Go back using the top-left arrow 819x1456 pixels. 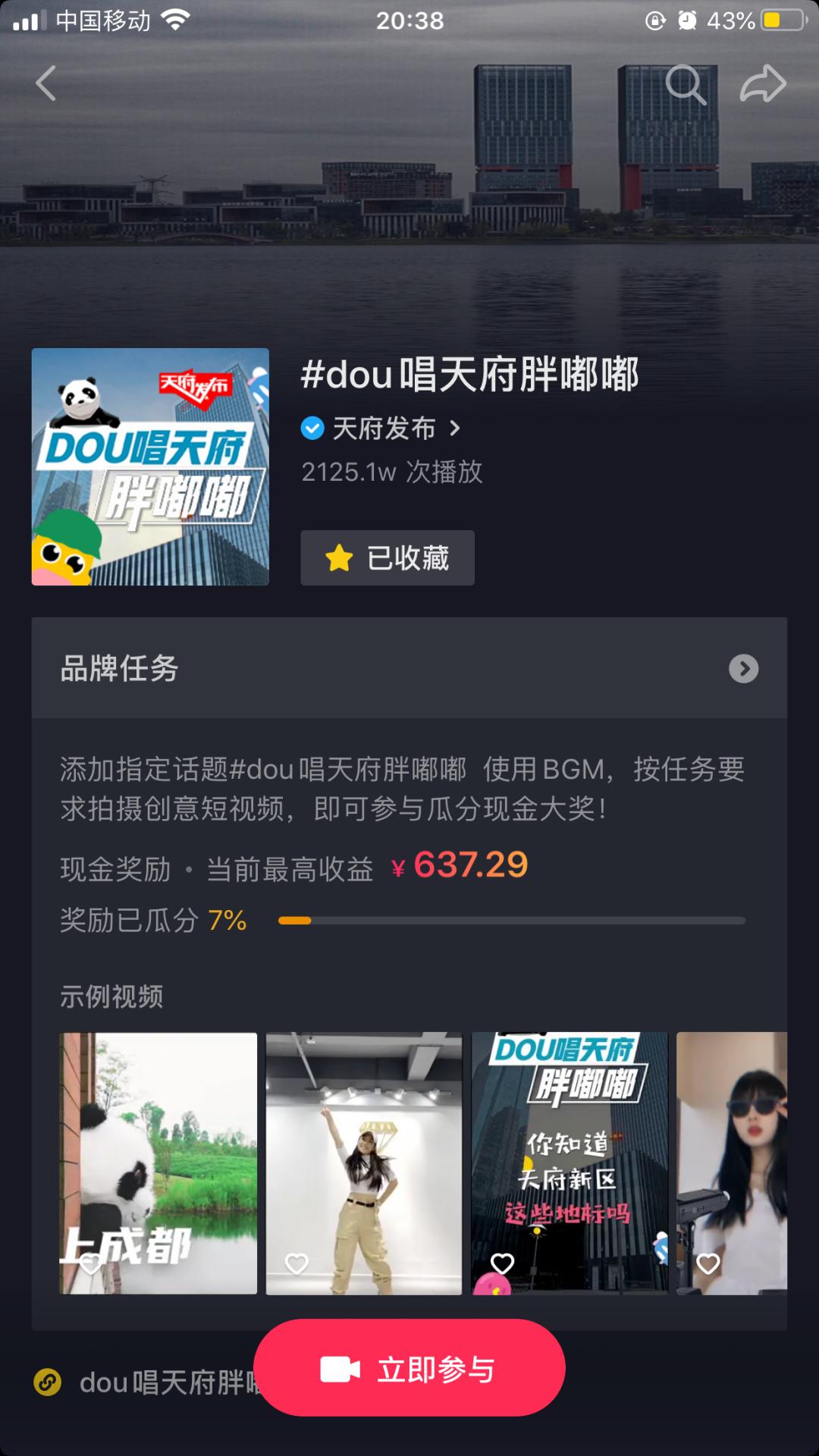[x=45, y=83]
